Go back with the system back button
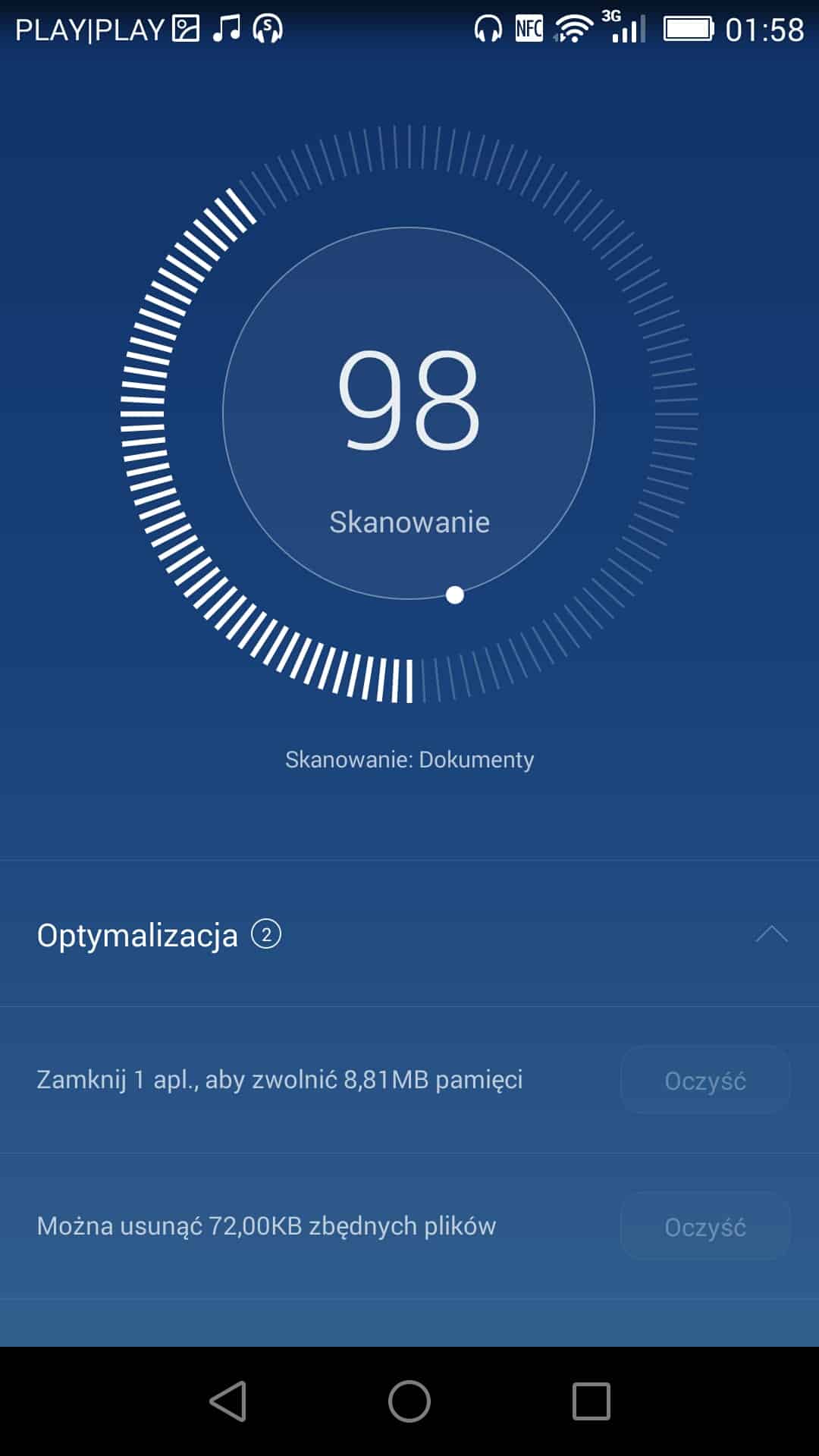The width and height of the screenshot is (819, 1456). 228,1401
